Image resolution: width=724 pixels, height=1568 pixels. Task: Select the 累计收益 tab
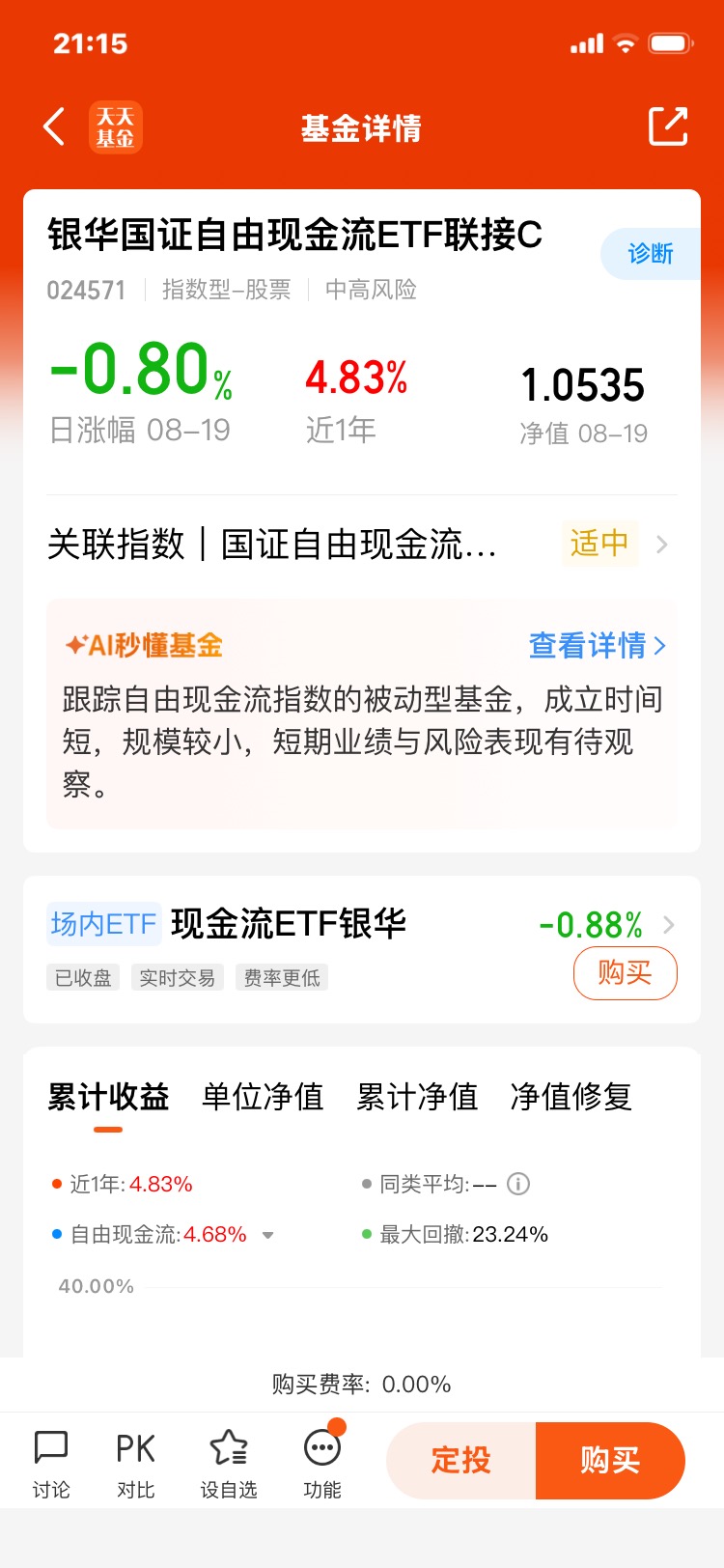point(108,1097)
